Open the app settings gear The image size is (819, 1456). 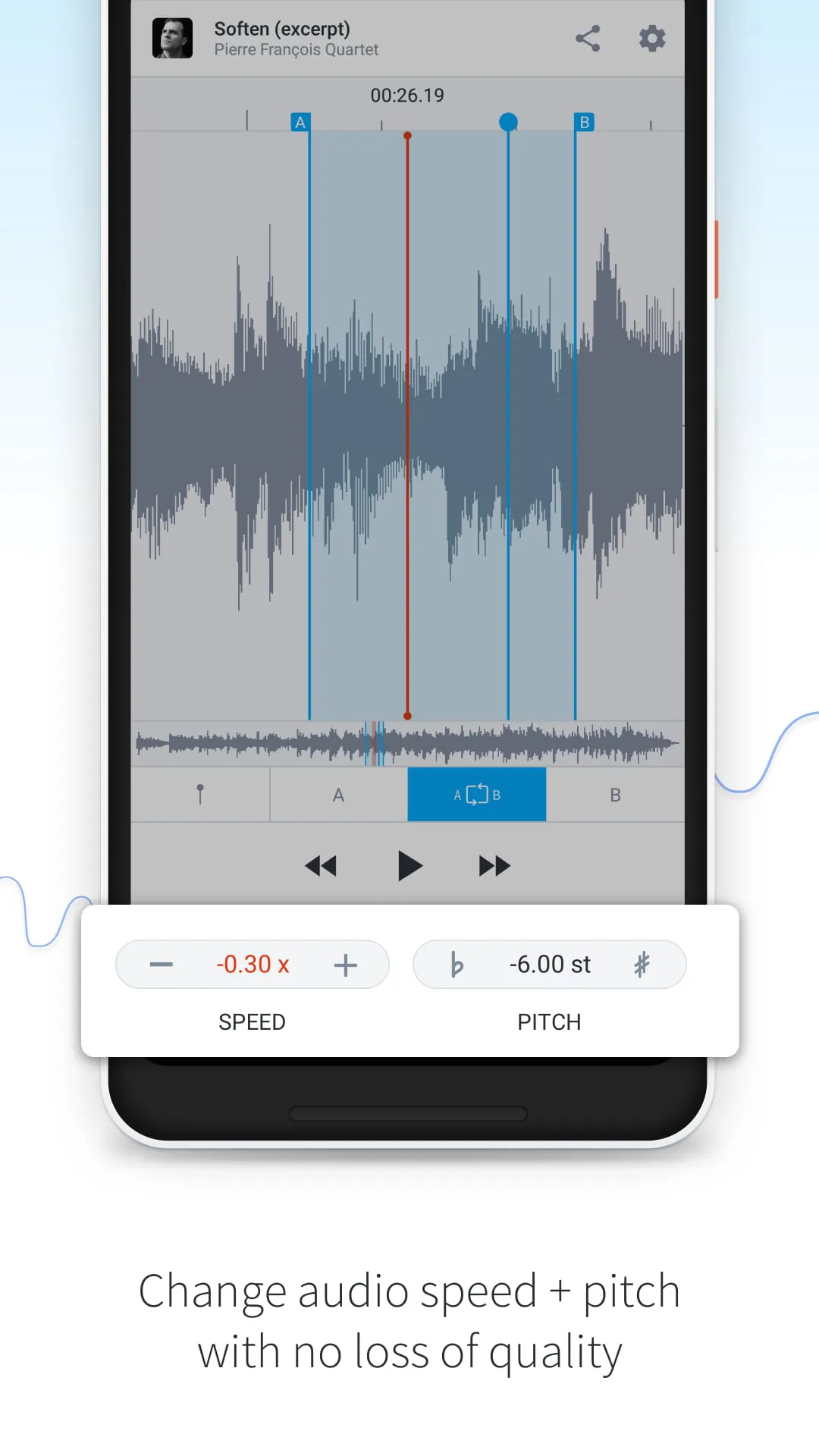click(651, 38)
